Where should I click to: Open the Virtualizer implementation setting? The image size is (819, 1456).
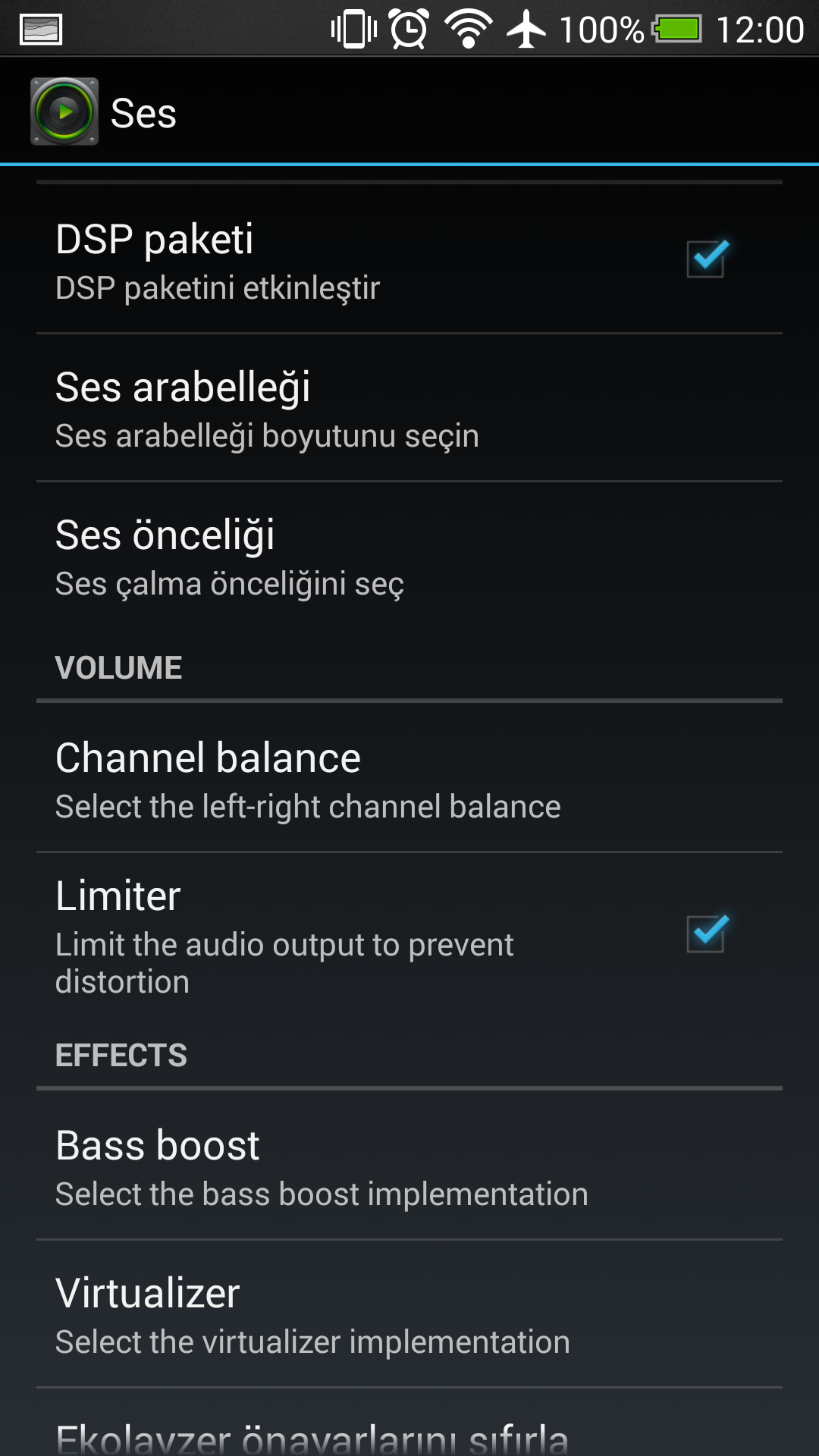(409, 1314)
